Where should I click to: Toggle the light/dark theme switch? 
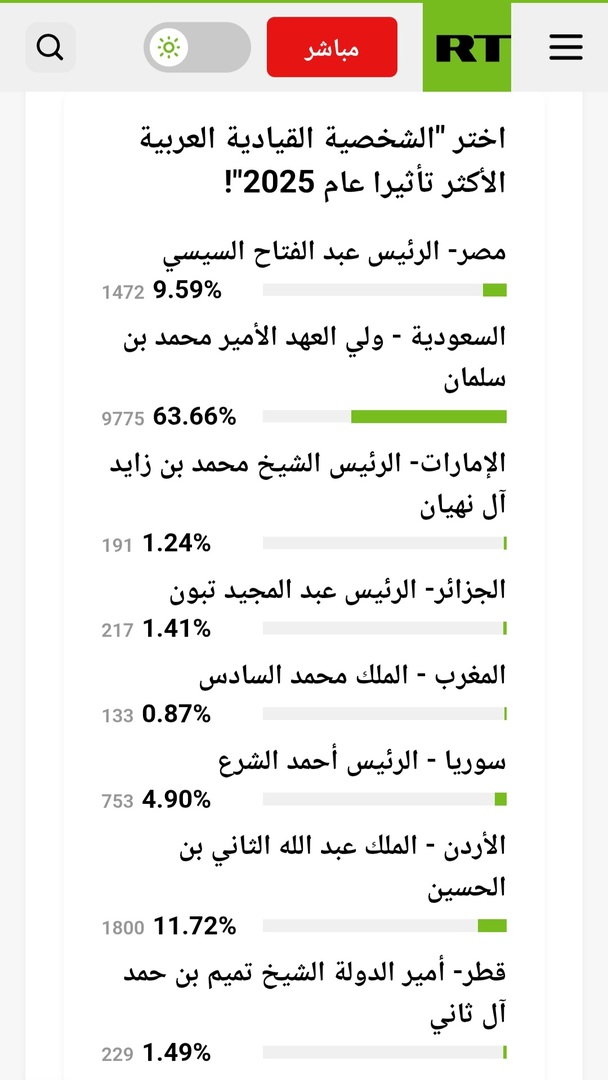[x=197, y=47]
